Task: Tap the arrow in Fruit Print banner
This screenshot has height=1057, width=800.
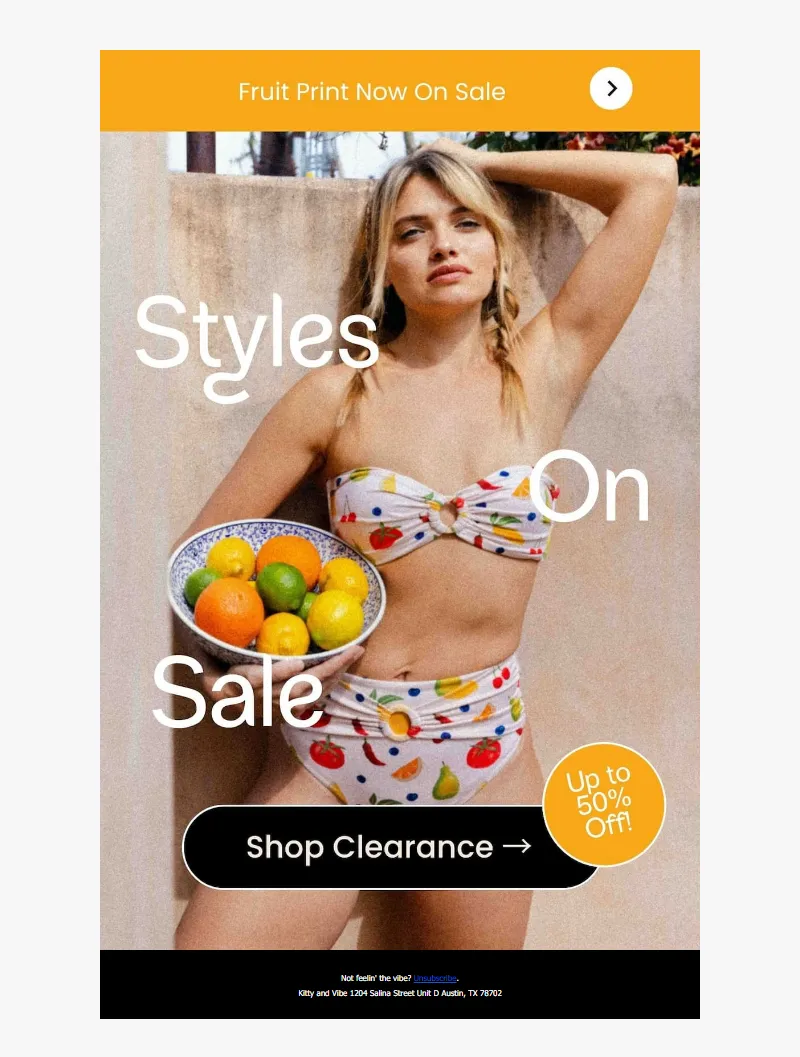Action: (x=611, y=89)
